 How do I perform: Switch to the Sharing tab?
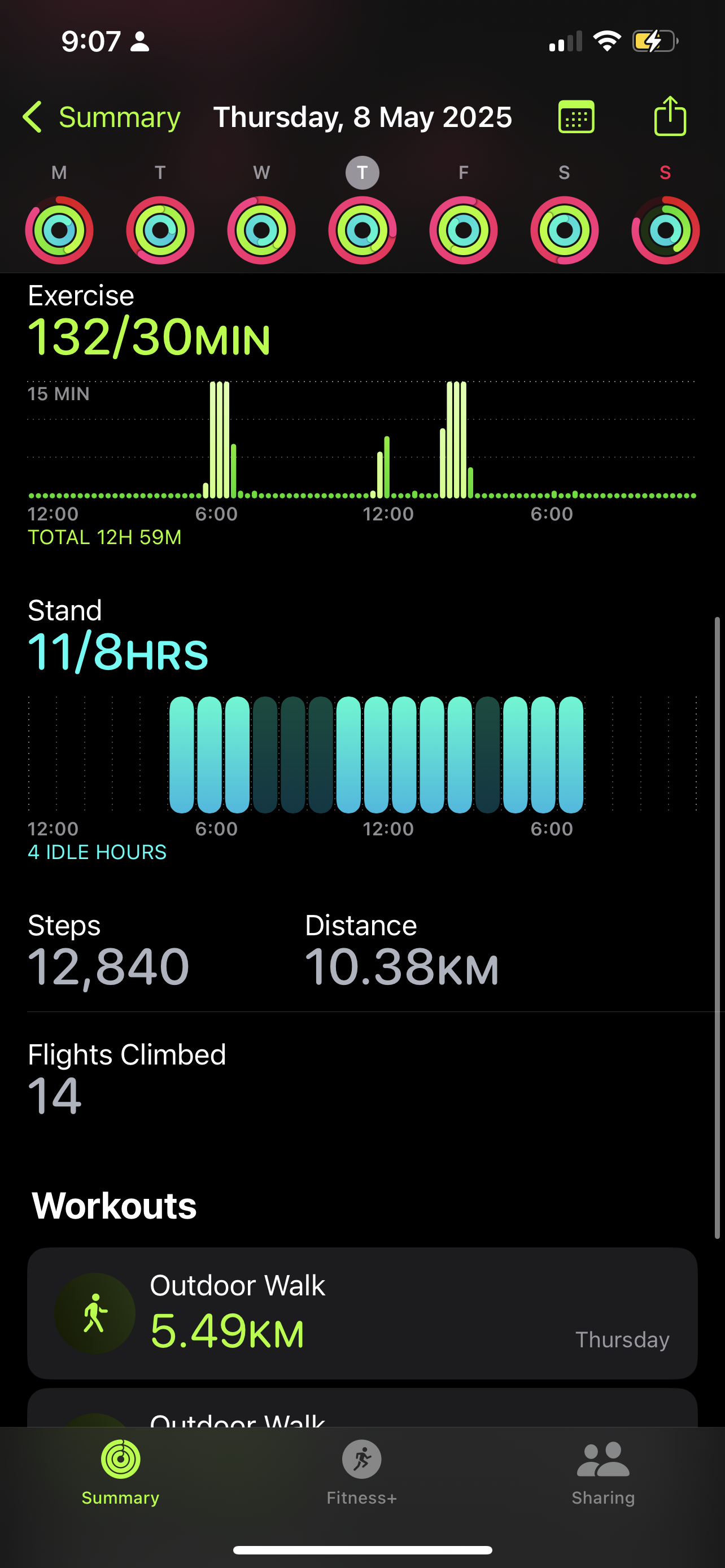602,1473
